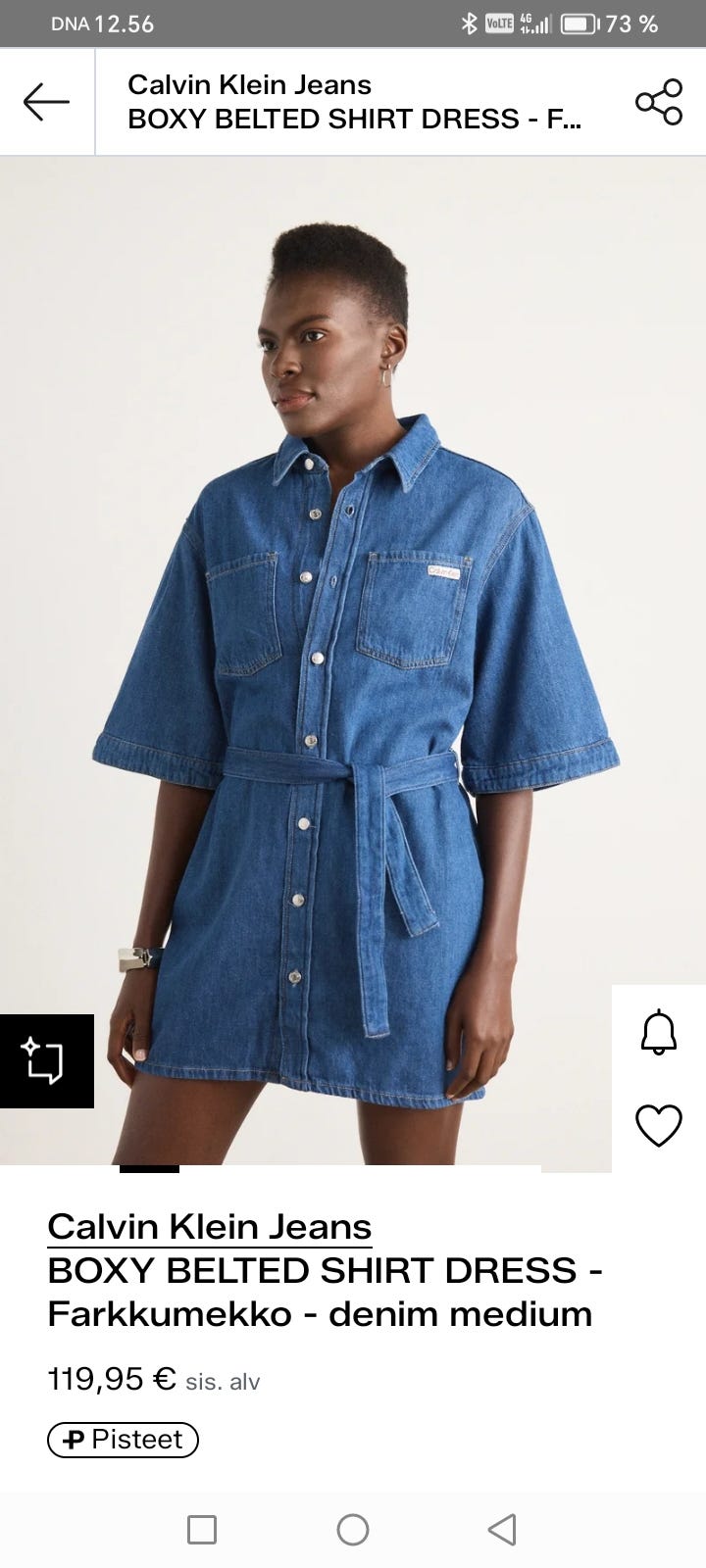Open the Calvin Klein Jeans brand link
The width and height of the screenshot is (706, 1568).
pyautogui.click(x=209, y=1226)
